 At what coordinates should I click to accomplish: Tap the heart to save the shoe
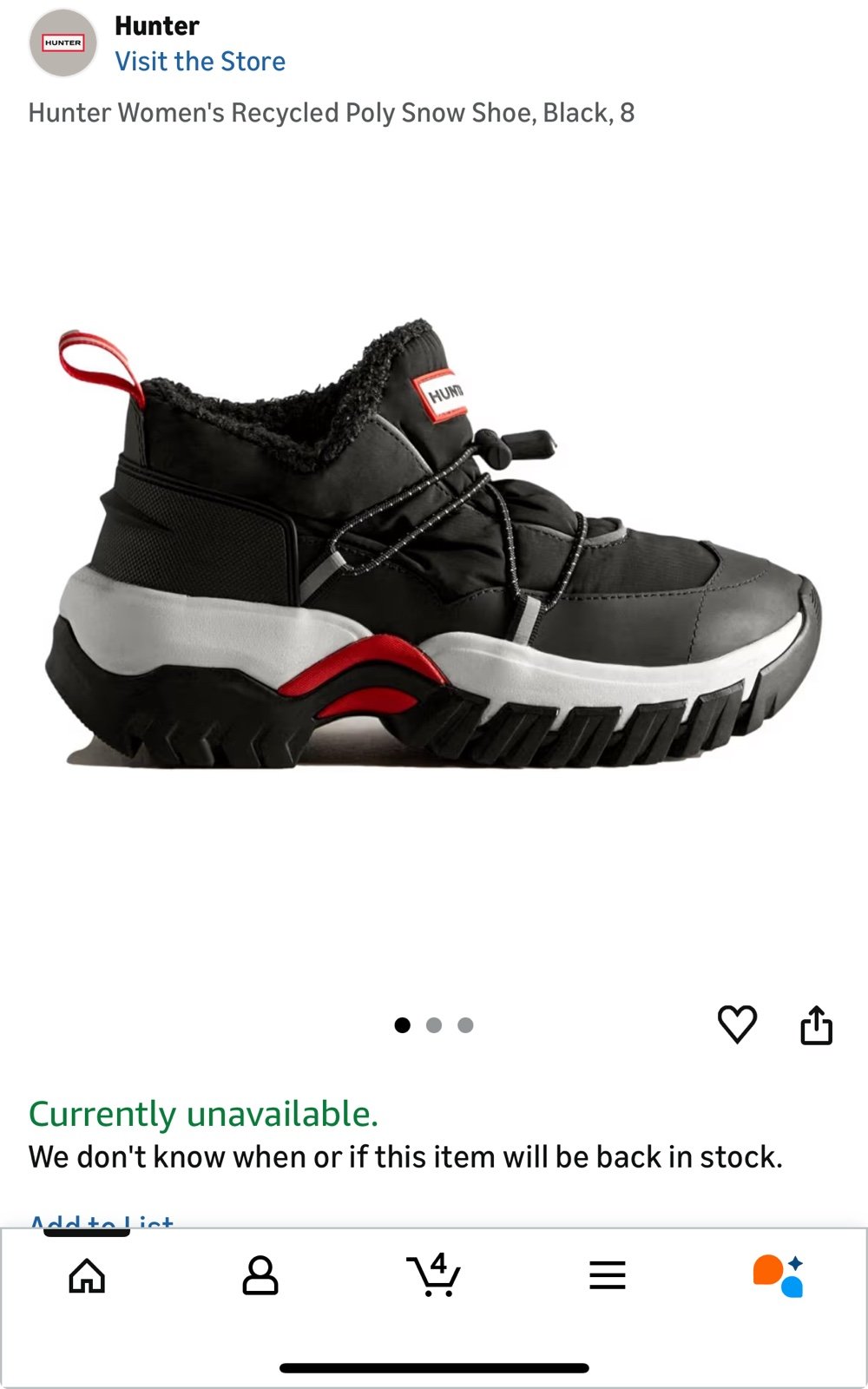(x=738, y=1026)
